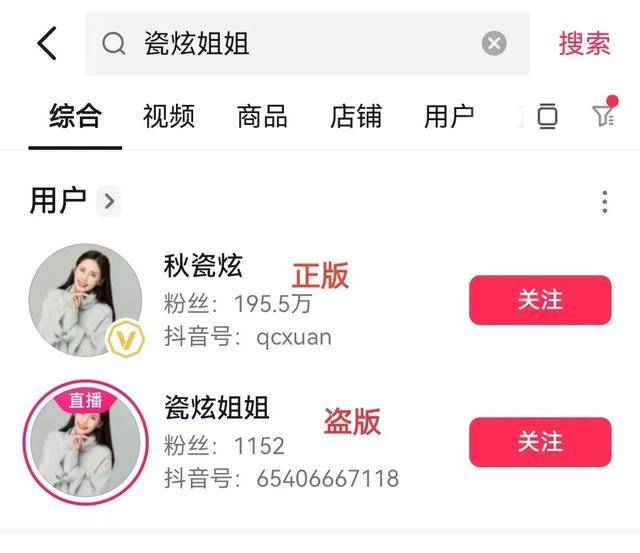
Task: Switch to the 视频 tab
Action: click(168, 116)
